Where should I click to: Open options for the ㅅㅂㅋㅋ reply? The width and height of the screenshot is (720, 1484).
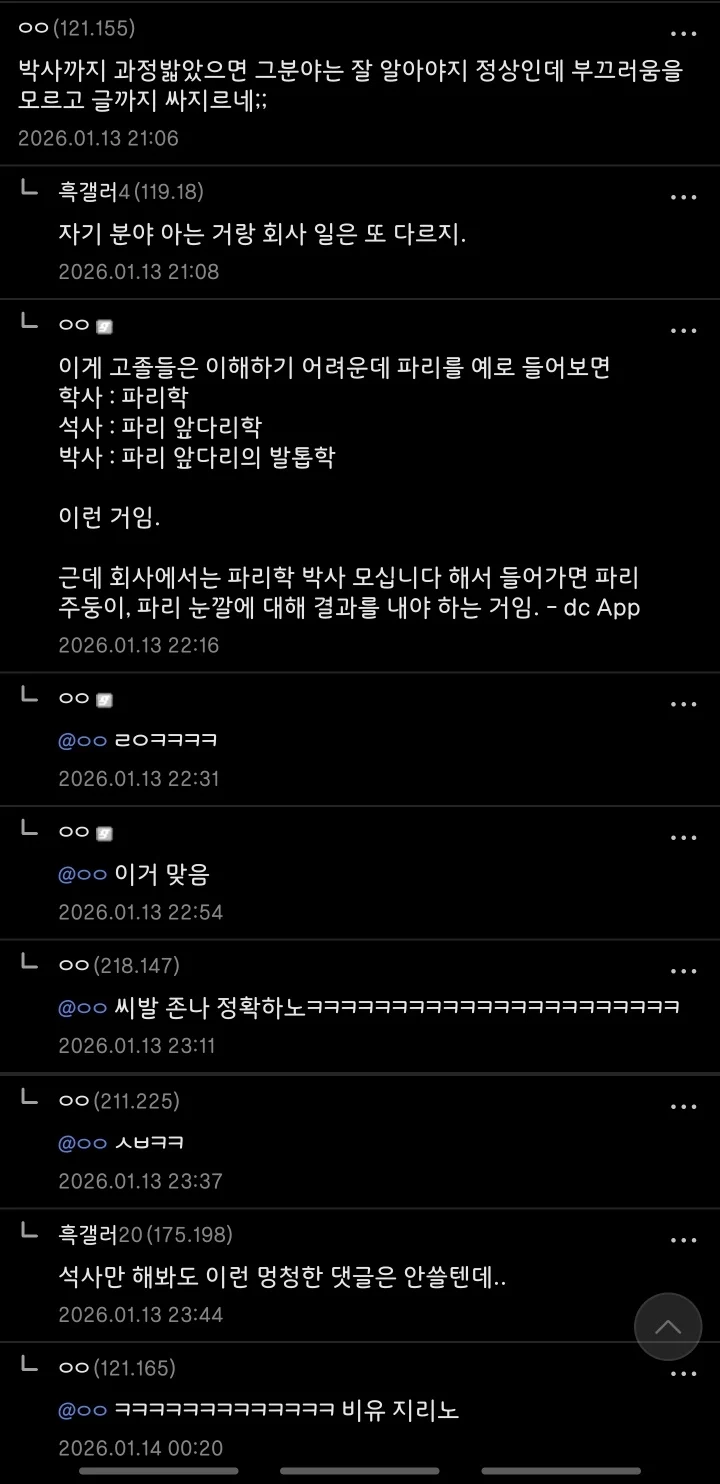(683, 1107)
